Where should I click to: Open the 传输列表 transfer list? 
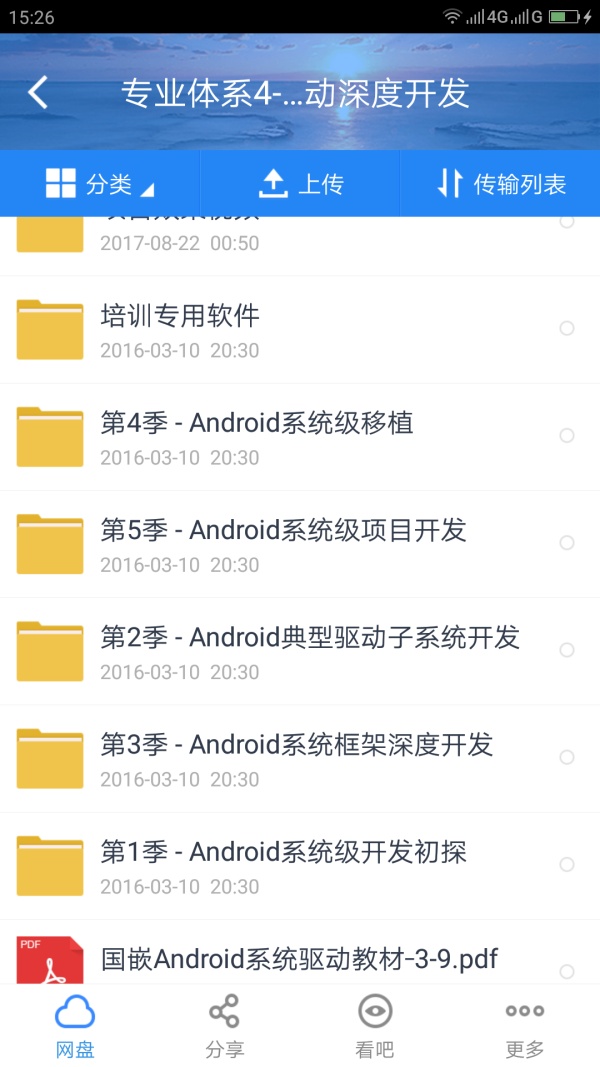pyautogui.click(x=501, y=184)
